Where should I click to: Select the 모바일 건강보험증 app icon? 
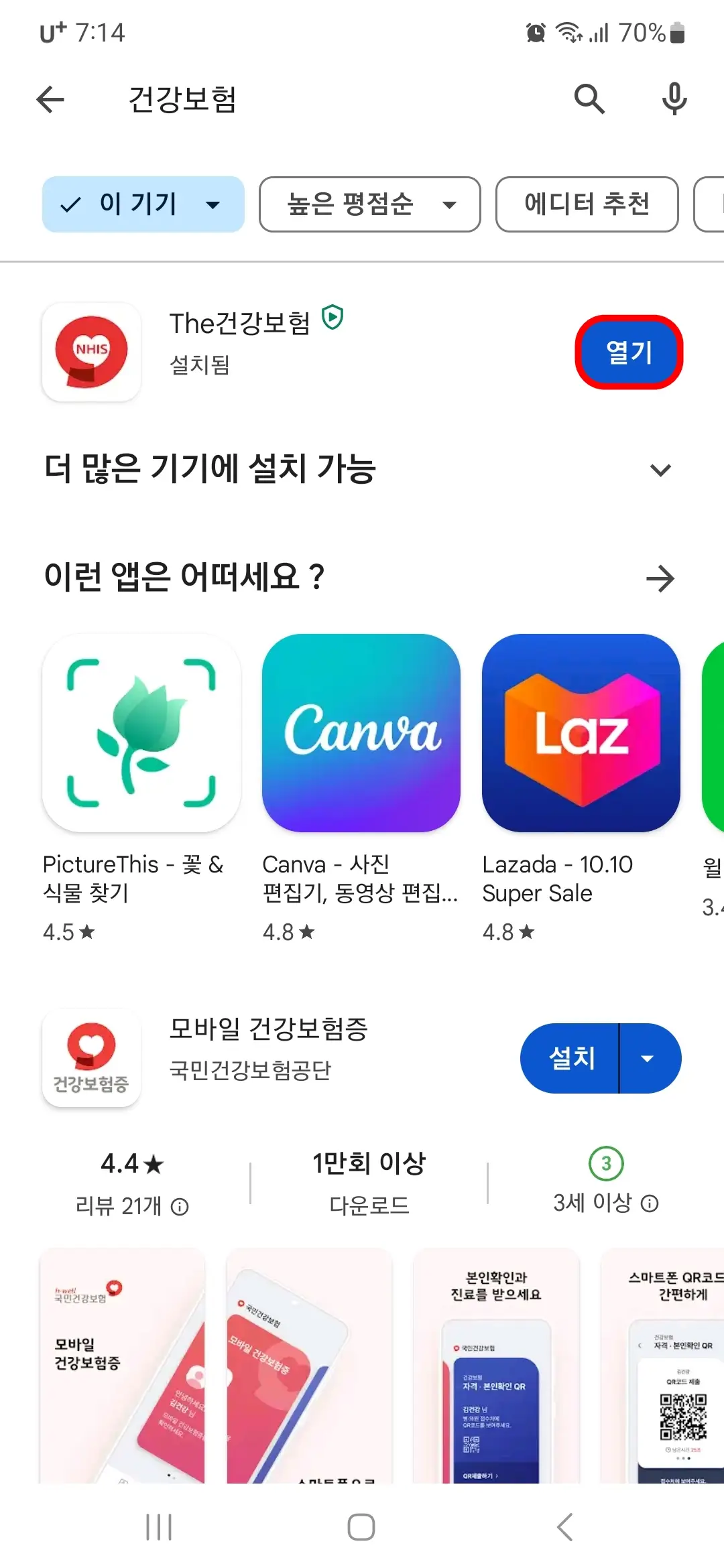click(91, 1057)
